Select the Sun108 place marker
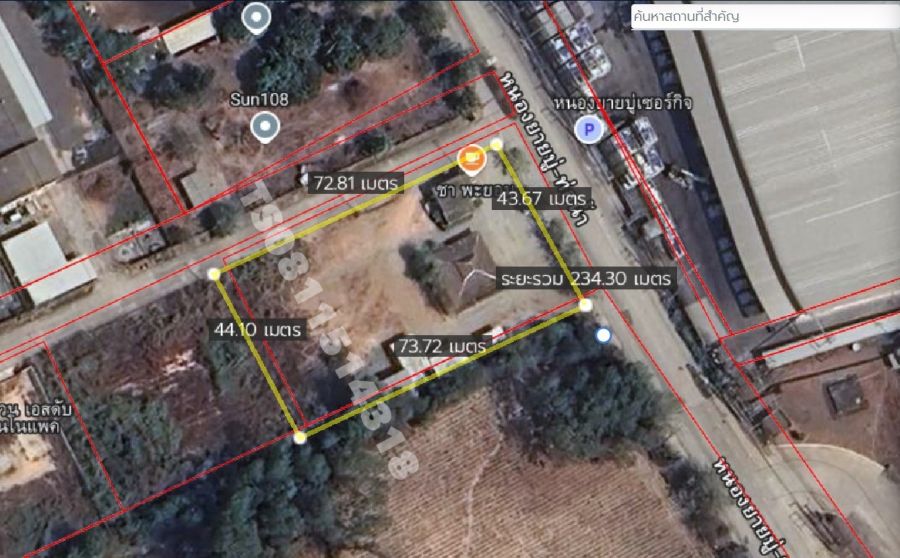Viewport: 900px width, 558px height. point(264,126)
